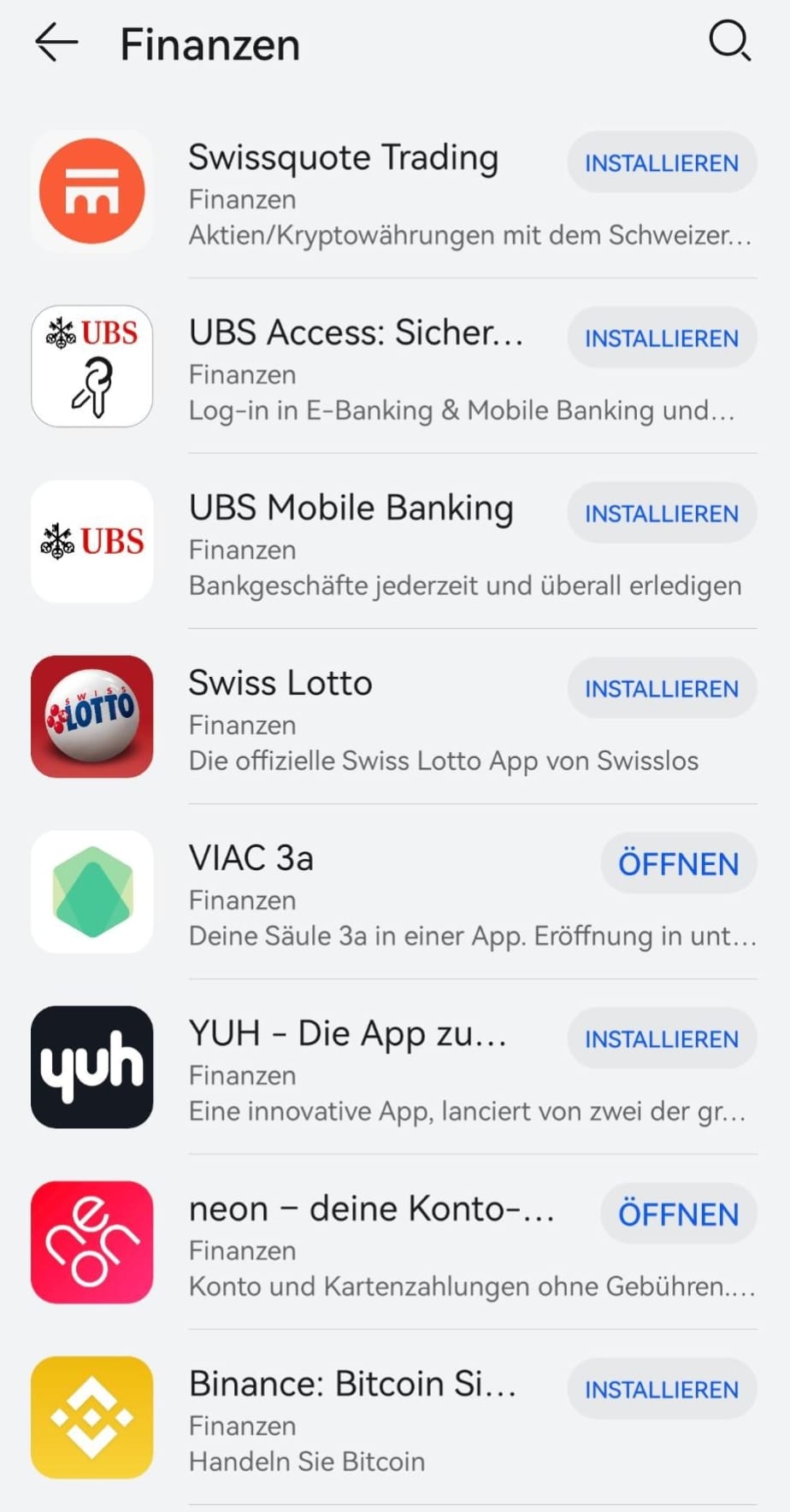
Task: Open the Swissquote Trading app icon
Action: (x=91, y=190)
